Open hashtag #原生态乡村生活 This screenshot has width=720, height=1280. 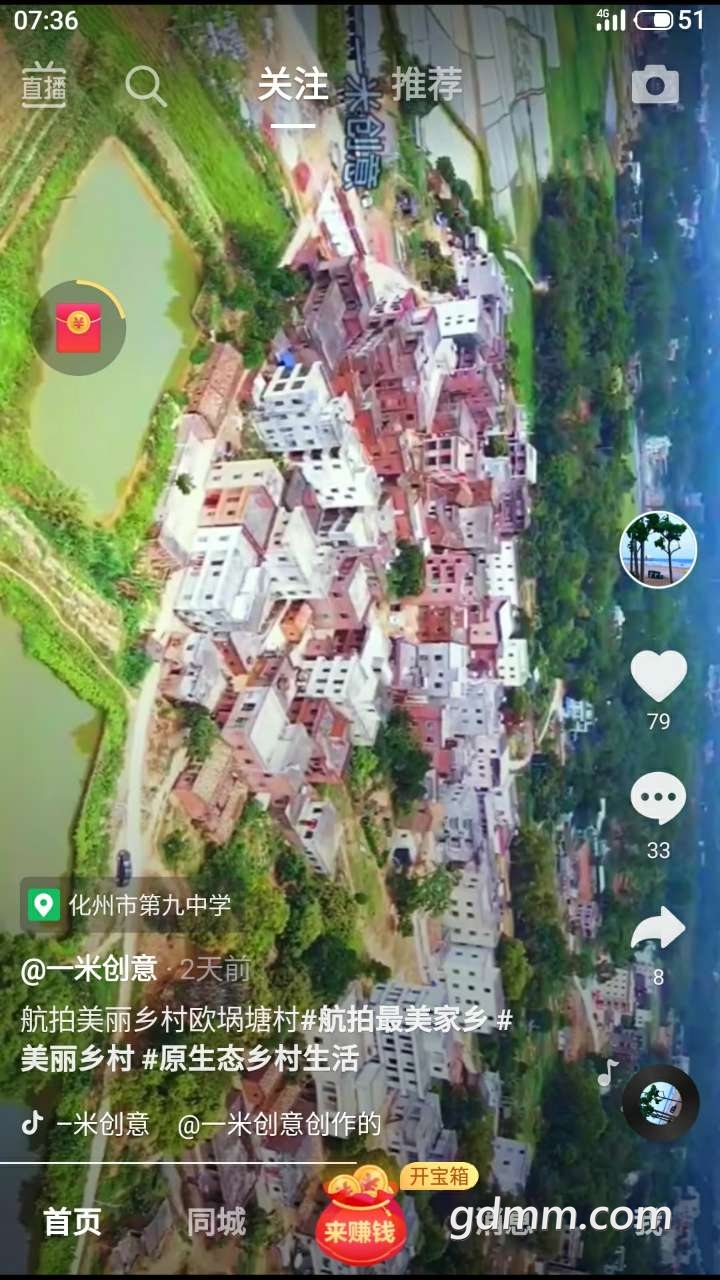click(x=250, y=1060)
